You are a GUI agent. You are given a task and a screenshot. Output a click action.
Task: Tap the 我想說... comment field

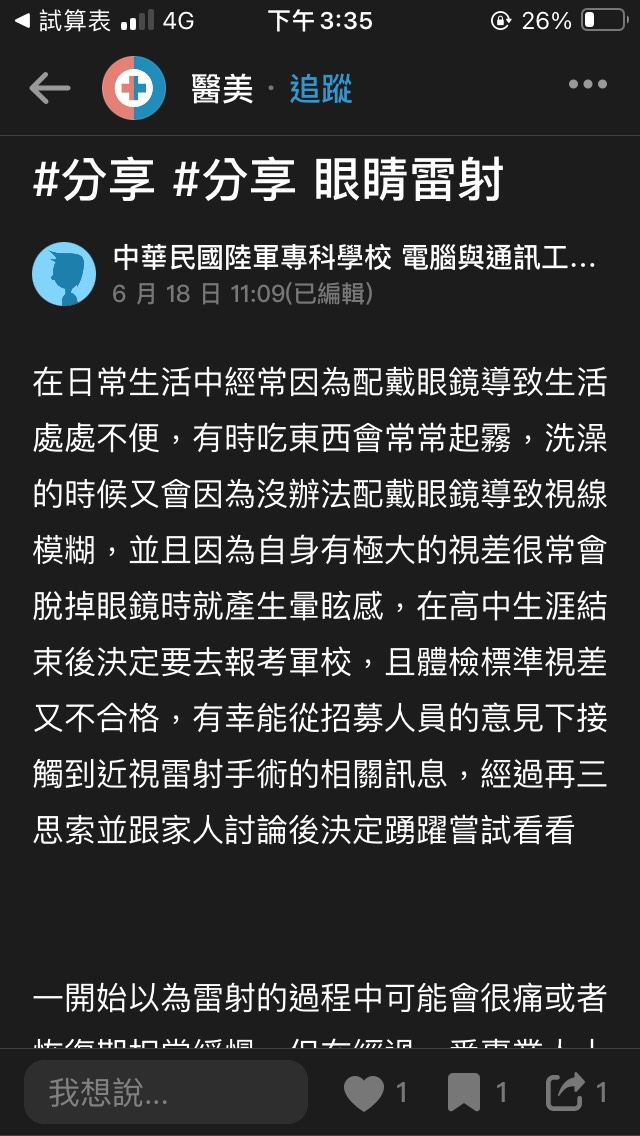click(x=166, y=1092)
